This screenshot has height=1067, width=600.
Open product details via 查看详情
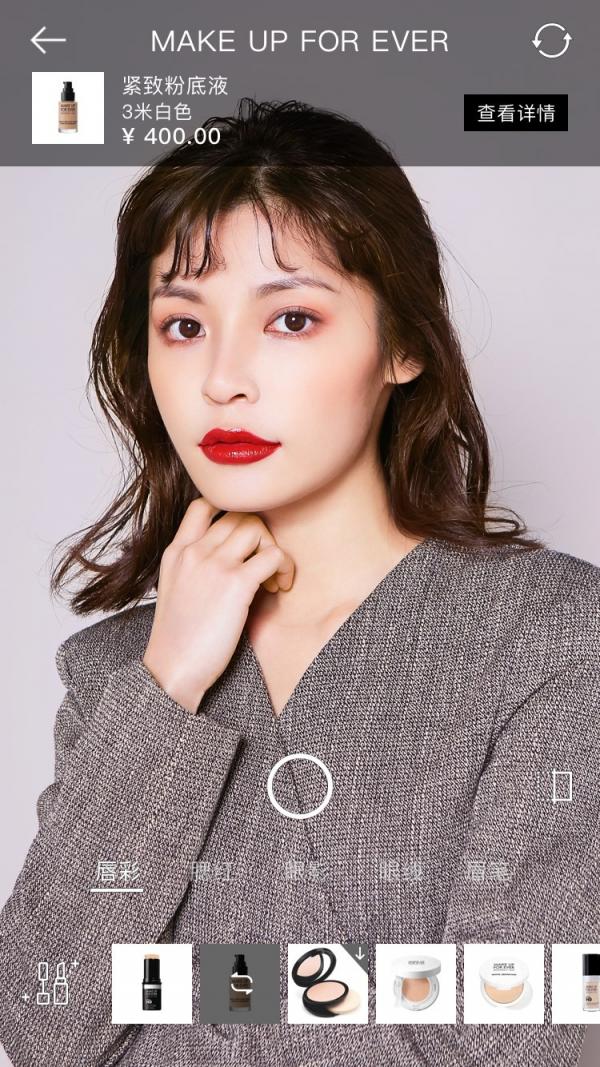(515, 113)
